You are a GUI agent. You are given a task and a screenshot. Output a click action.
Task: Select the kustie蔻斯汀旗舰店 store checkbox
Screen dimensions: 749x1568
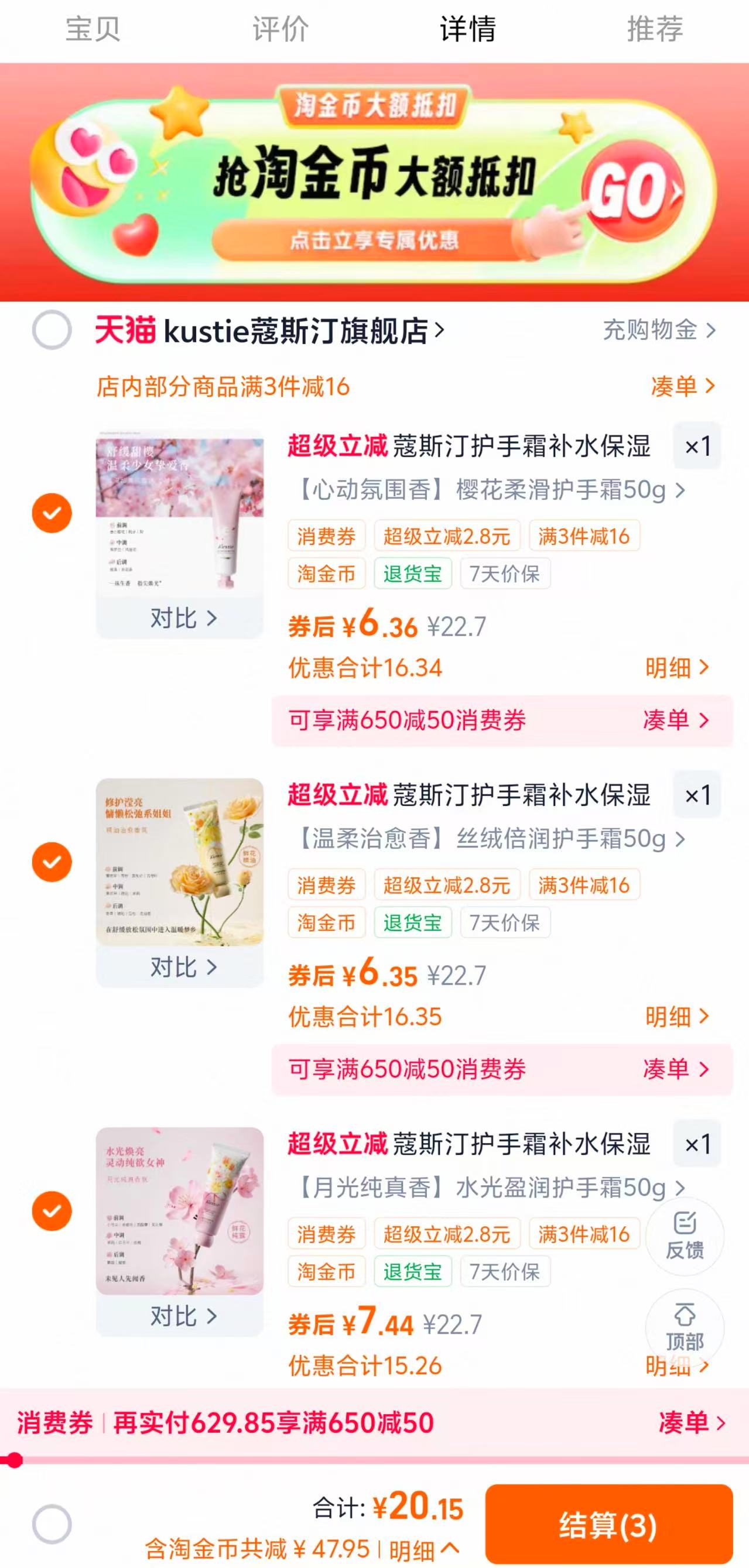pyautogui.click(x=52, y=330)
